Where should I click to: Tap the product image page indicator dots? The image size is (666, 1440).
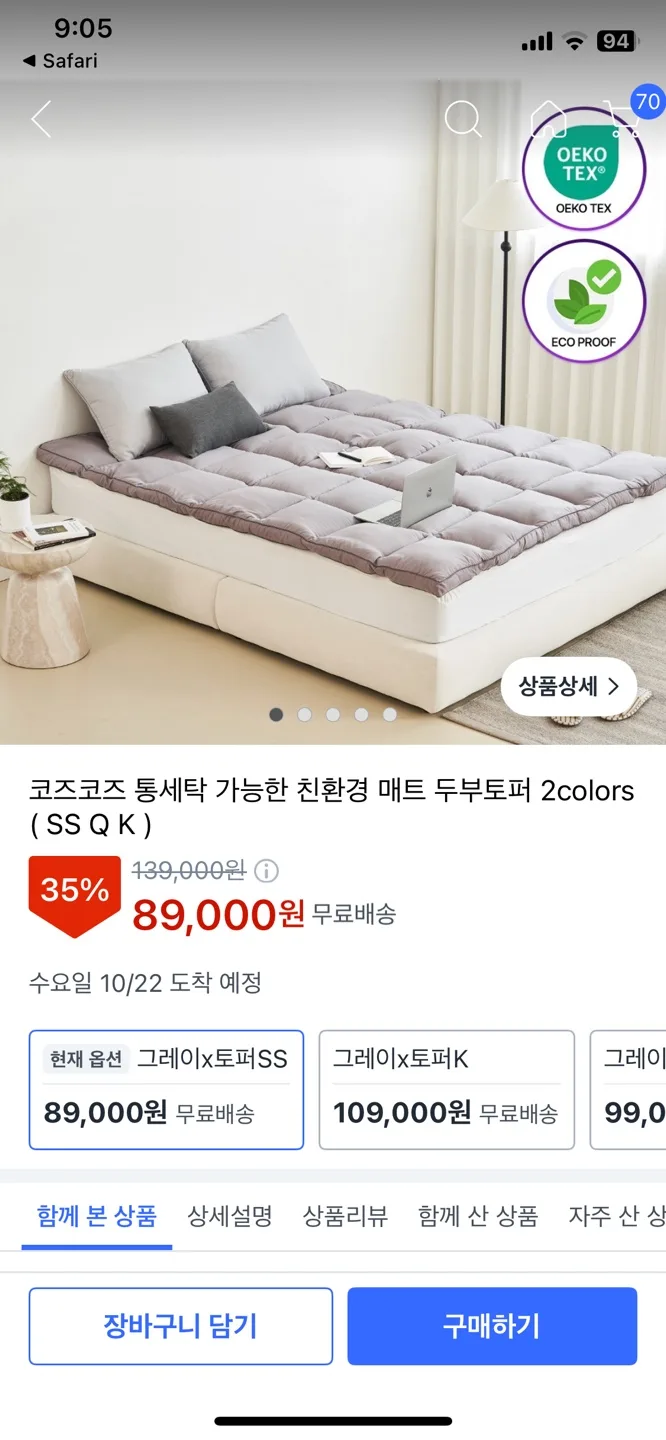(x=333, y=715)
